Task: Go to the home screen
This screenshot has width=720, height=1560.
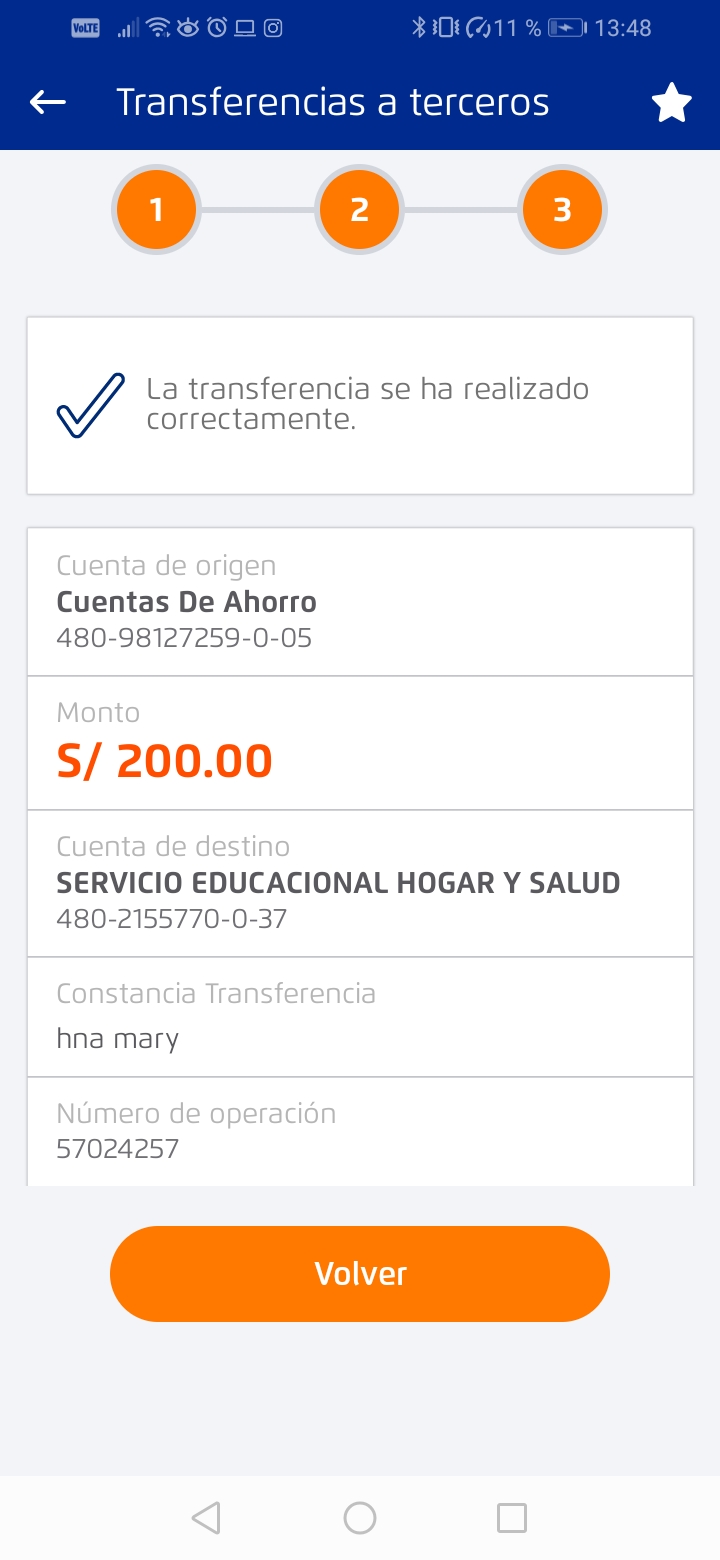Action: point(360,1517)
